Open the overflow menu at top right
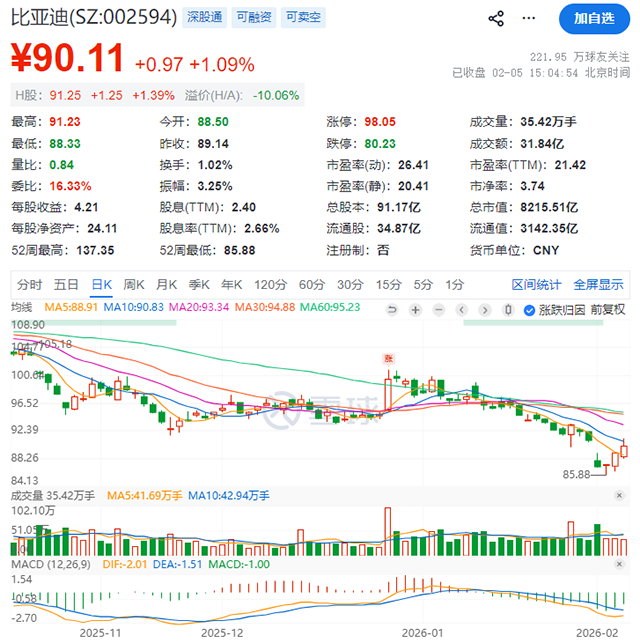This screenshot has width=640, height=643. pos(531,18)
